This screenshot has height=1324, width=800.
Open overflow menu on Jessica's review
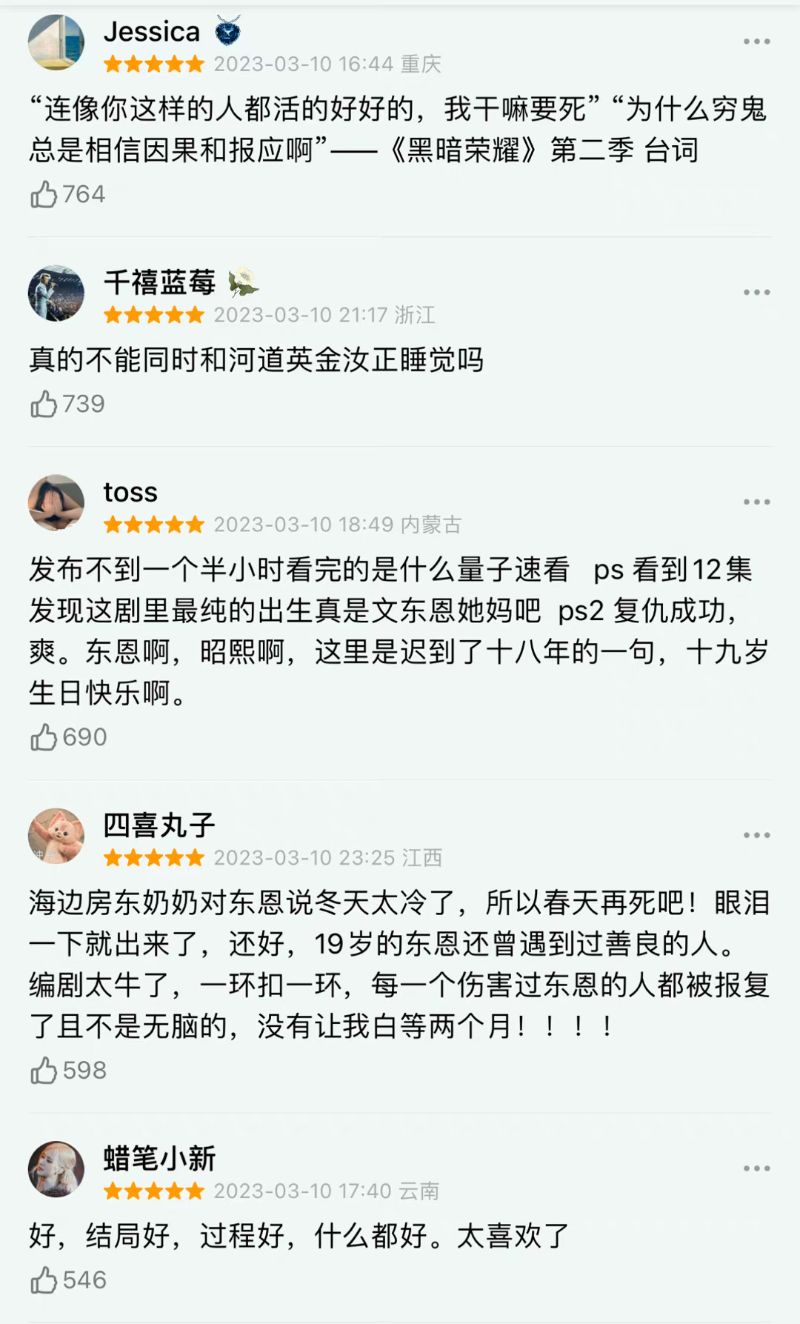click(756, 42)
